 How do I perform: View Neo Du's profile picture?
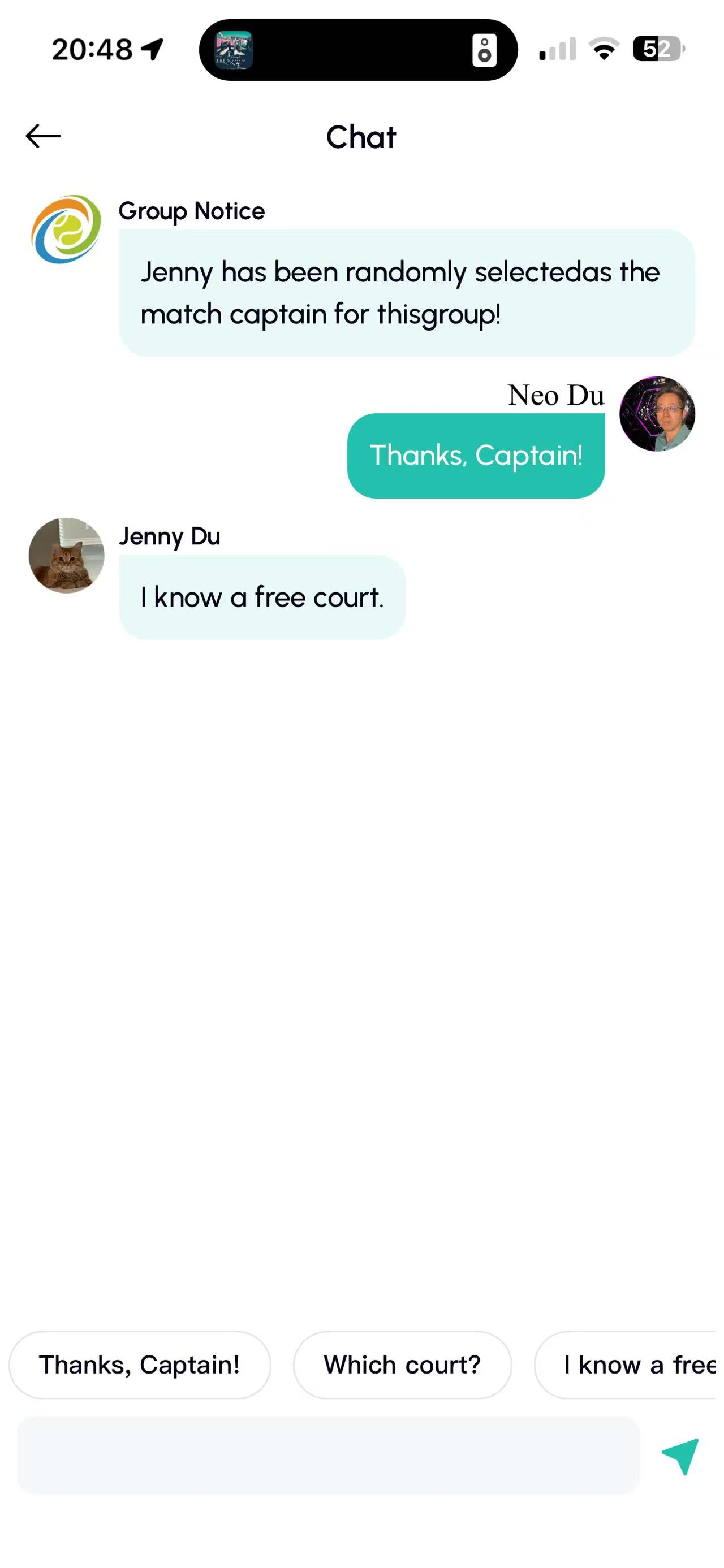coord(657,414)
